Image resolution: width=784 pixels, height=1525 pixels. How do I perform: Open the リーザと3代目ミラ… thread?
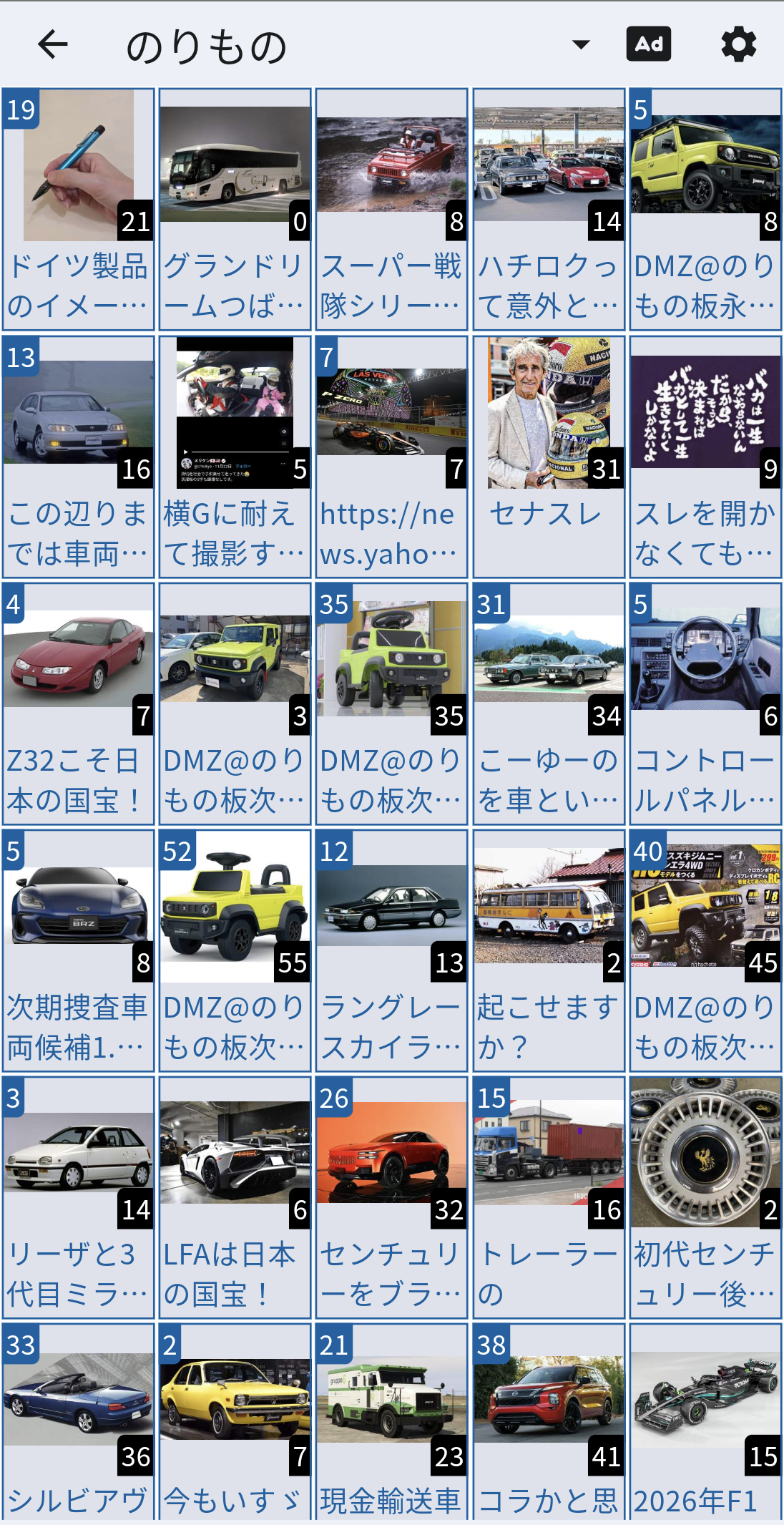coord(78,1197)
